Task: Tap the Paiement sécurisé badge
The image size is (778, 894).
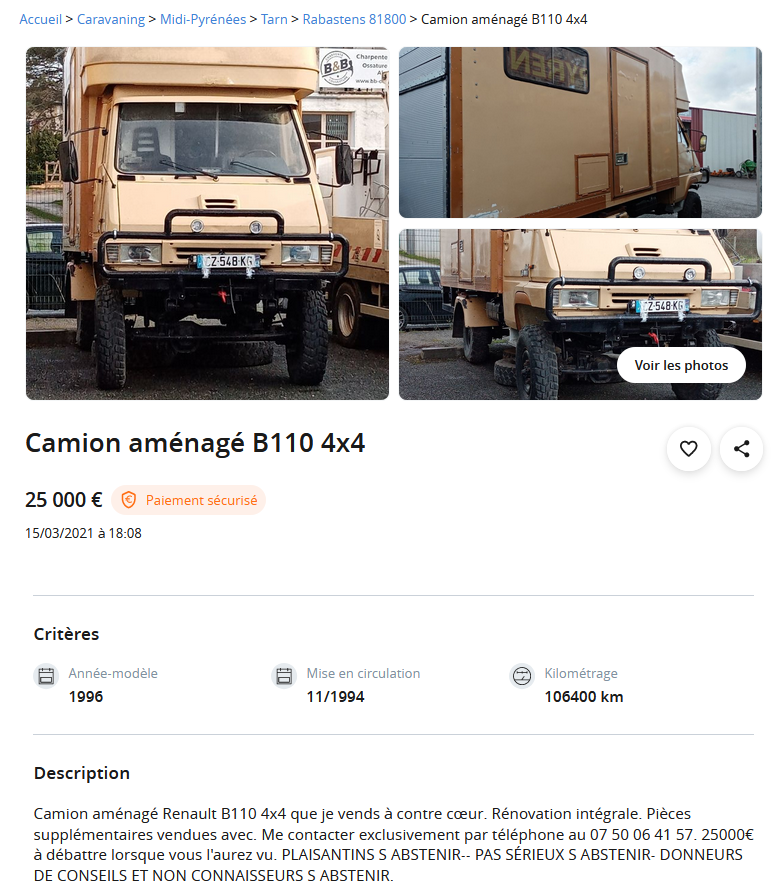Action: coord(189,500)
